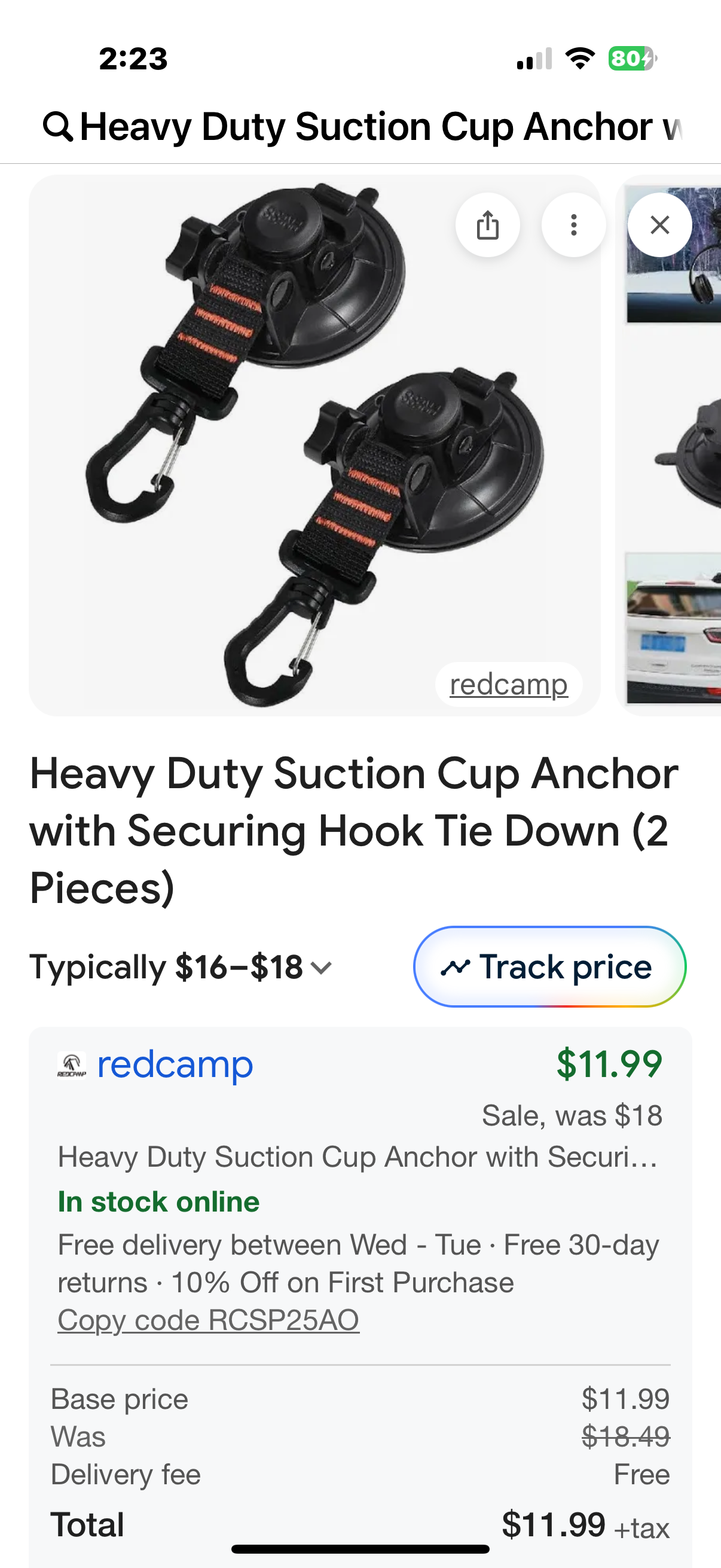Close the product detail panel
This screenshot has width=721, height=1568.
(x=659, y=225)
